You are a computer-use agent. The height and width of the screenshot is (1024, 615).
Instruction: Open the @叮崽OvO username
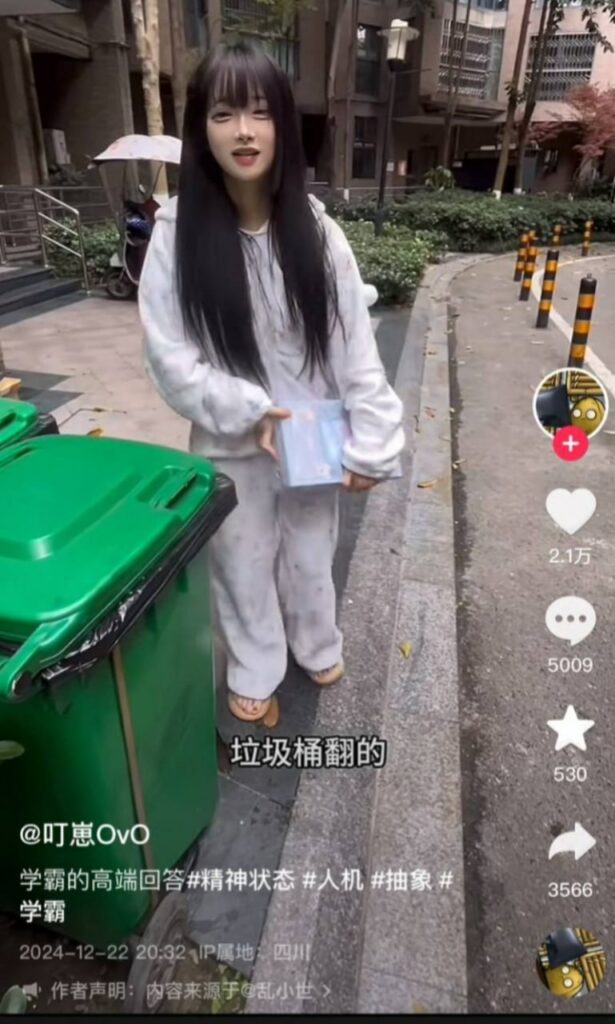[x=84, y=835]
